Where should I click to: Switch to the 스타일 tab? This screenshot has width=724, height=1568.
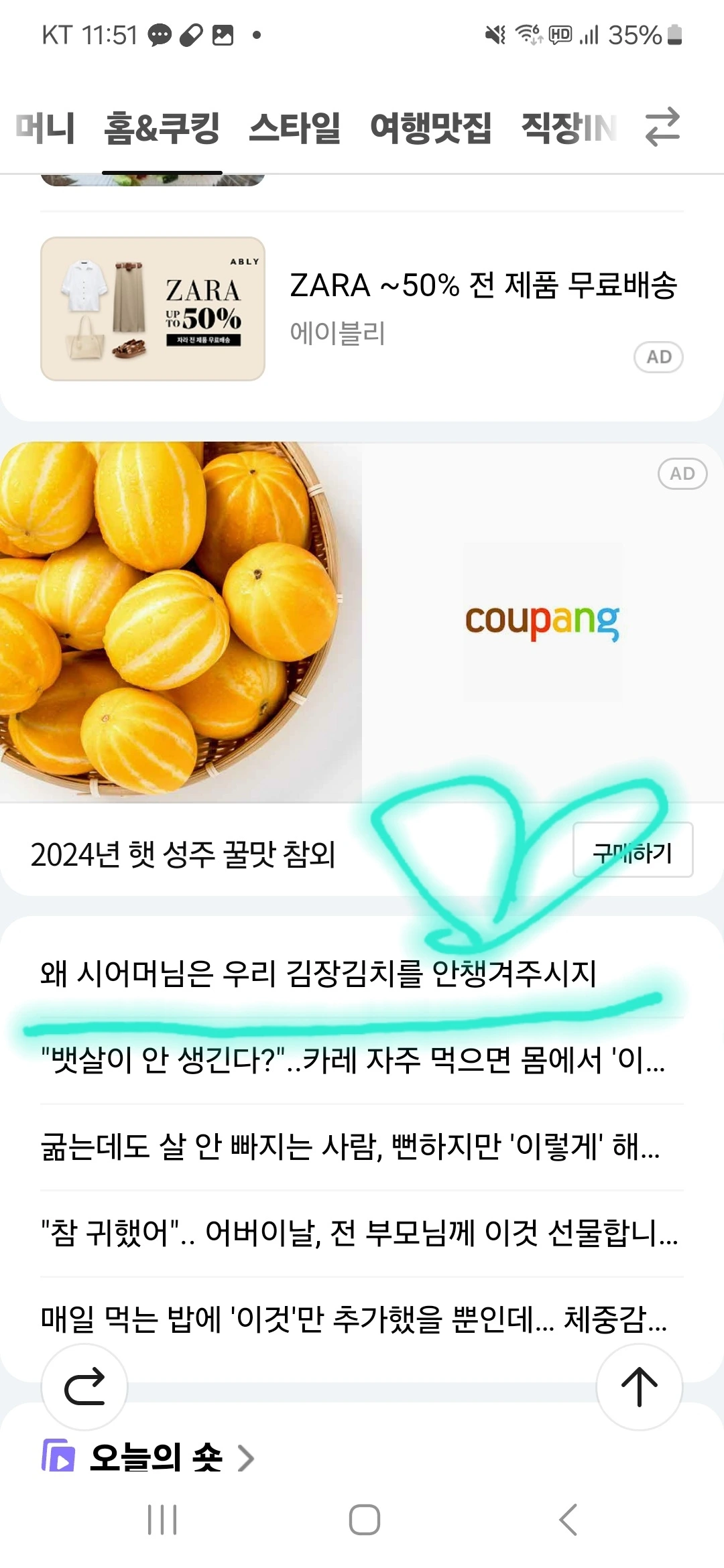click(295, 127)
